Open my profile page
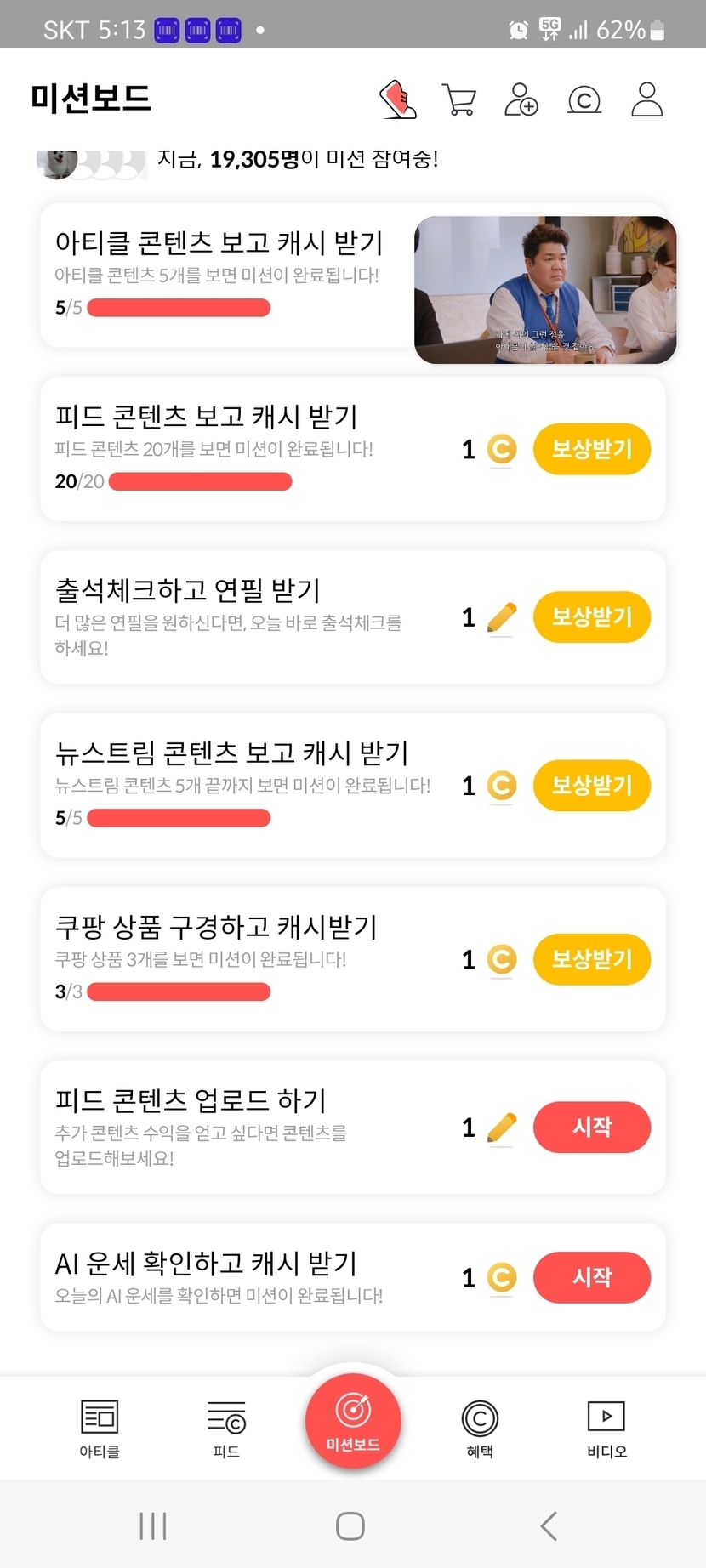 coord(646,99)
